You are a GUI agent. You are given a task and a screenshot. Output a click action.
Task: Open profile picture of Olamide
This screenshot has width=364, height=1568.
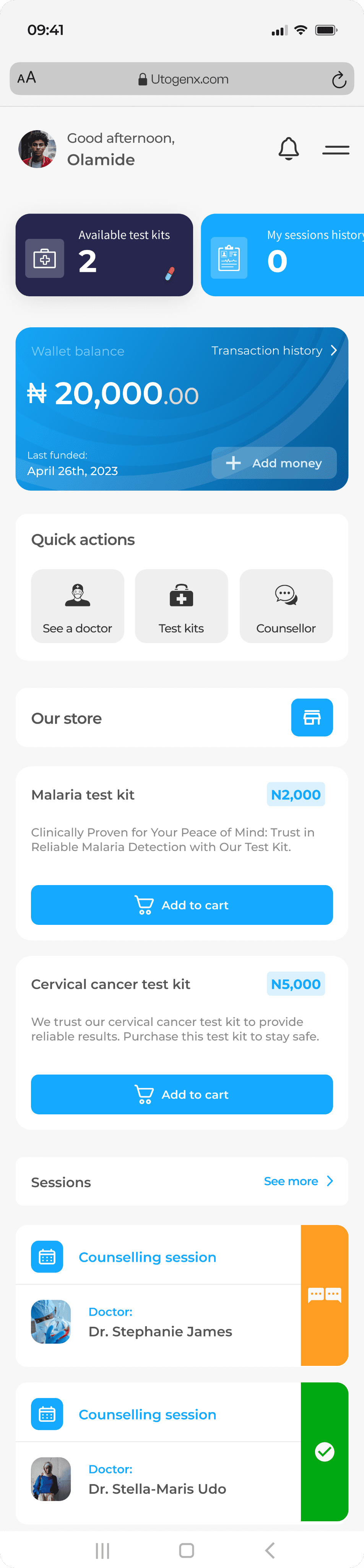tap(38, 149)
